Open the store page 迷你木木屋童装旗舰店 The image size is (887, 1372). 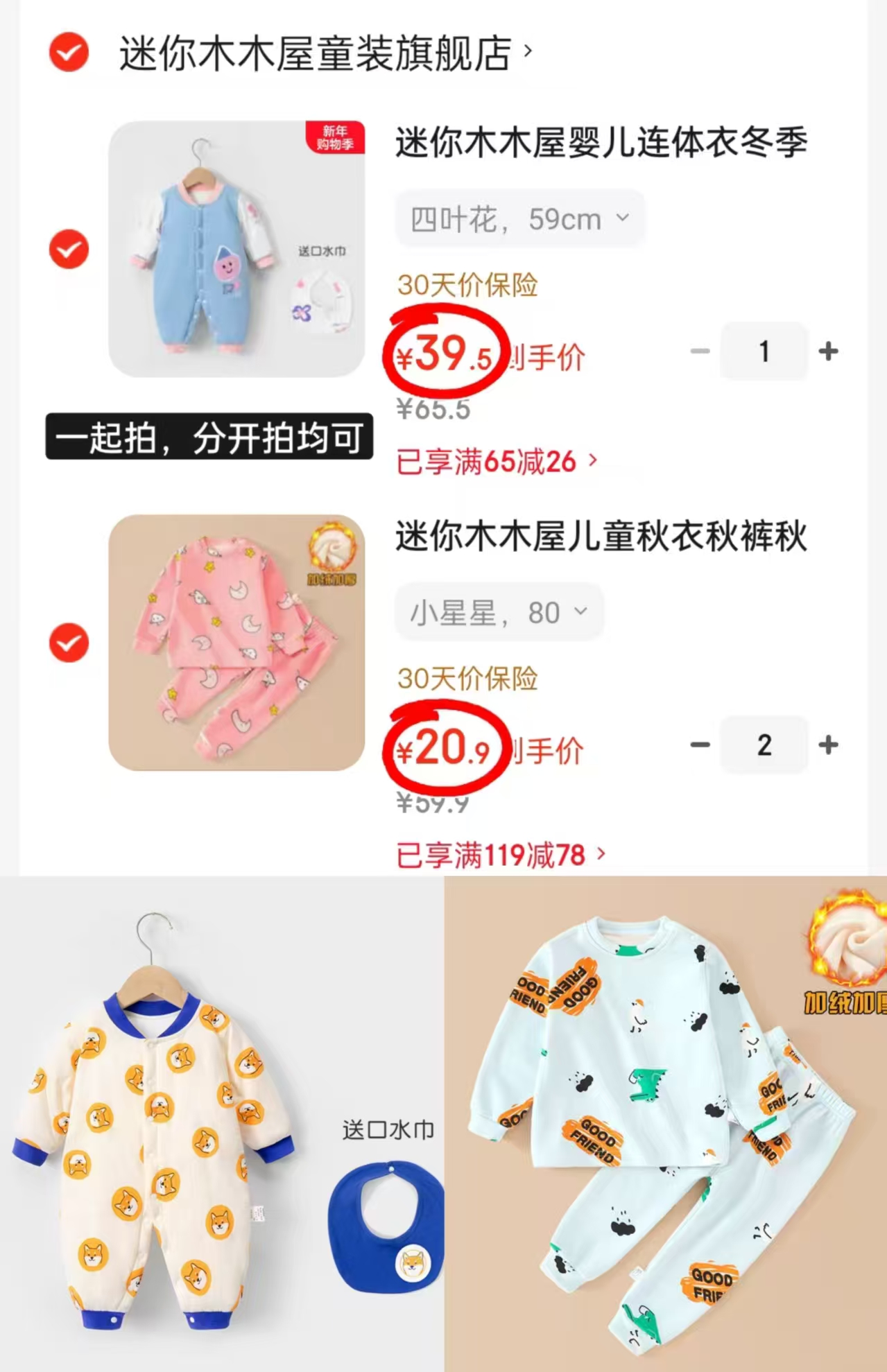point(313,51)
